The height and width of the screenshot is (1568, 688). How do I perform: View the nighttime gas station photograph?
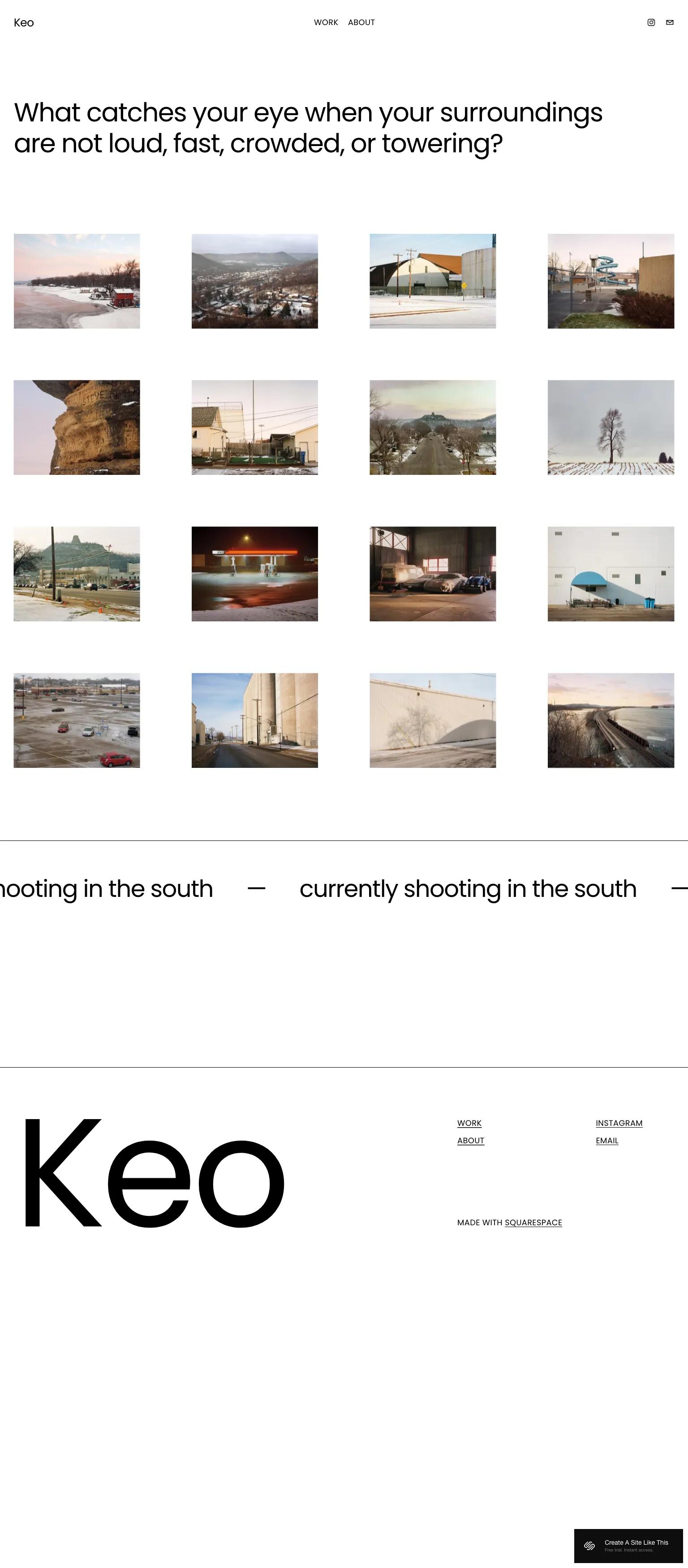point(255,573)
